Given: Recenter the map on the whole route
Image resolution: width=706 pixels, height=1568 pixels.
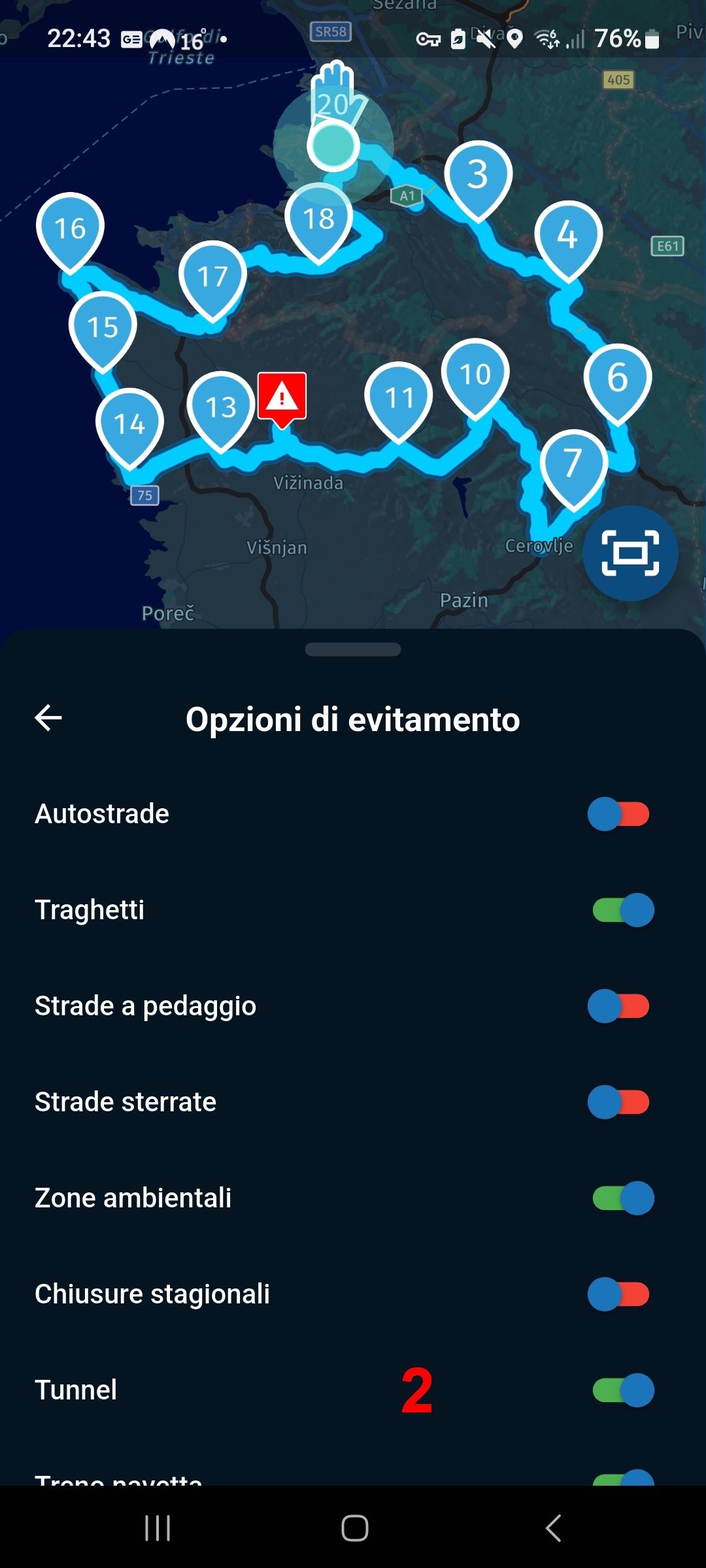Looking at the screenshot, I should coord(630,553).
